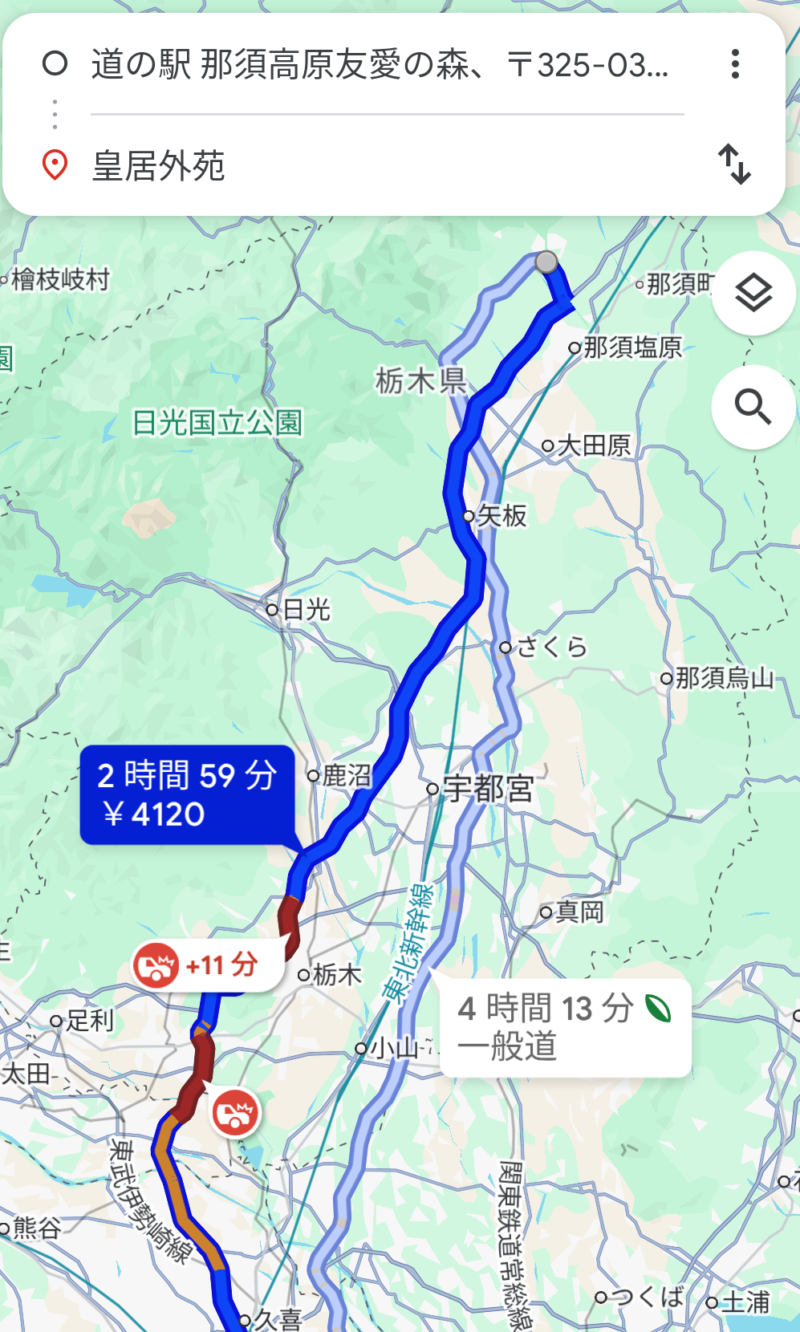800x1332 pixels.
Task: Swap the start and destination
Action: click(735, 164)
